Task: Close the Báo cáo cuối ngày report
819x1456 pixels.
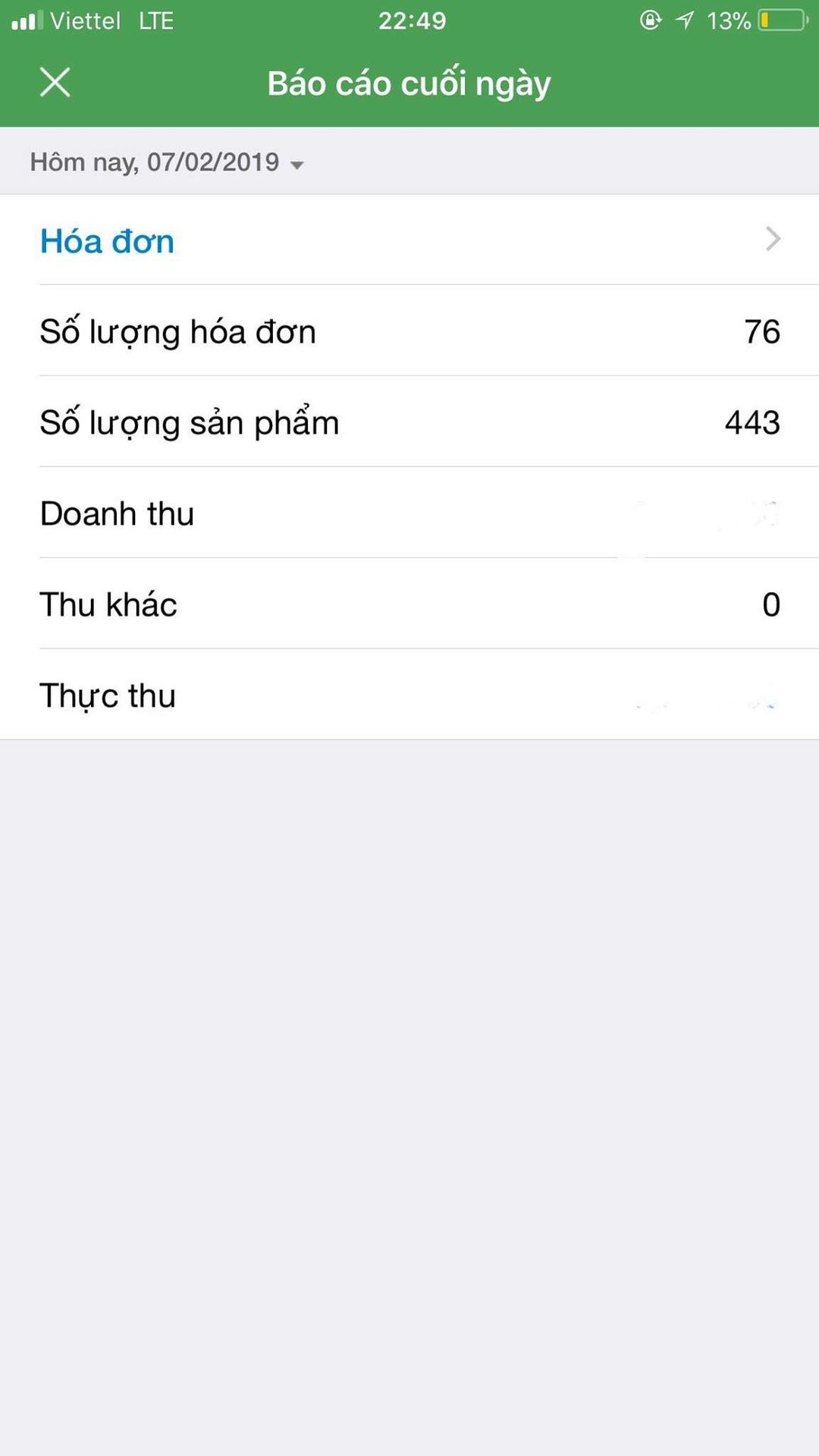Action: (x=55, y=83)
